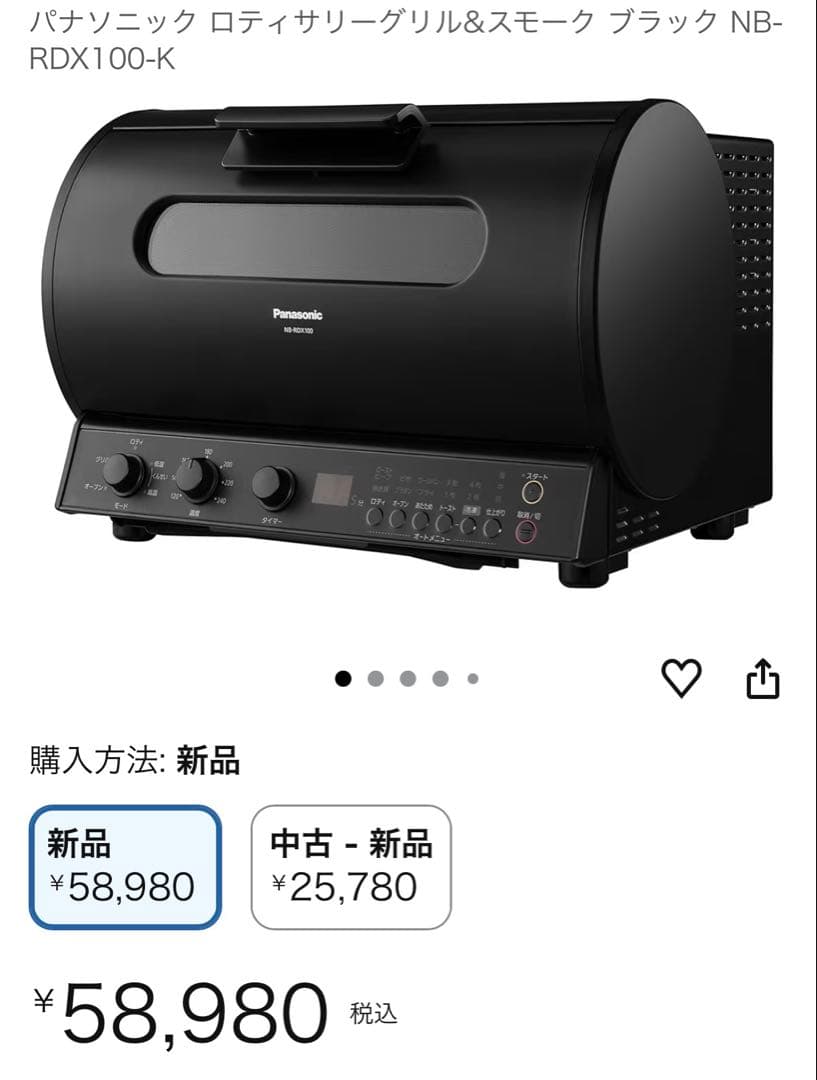Tap the heart icon to favorite this product
The width and height of the screenshot is (817, 1080).
tap(683, 678)
